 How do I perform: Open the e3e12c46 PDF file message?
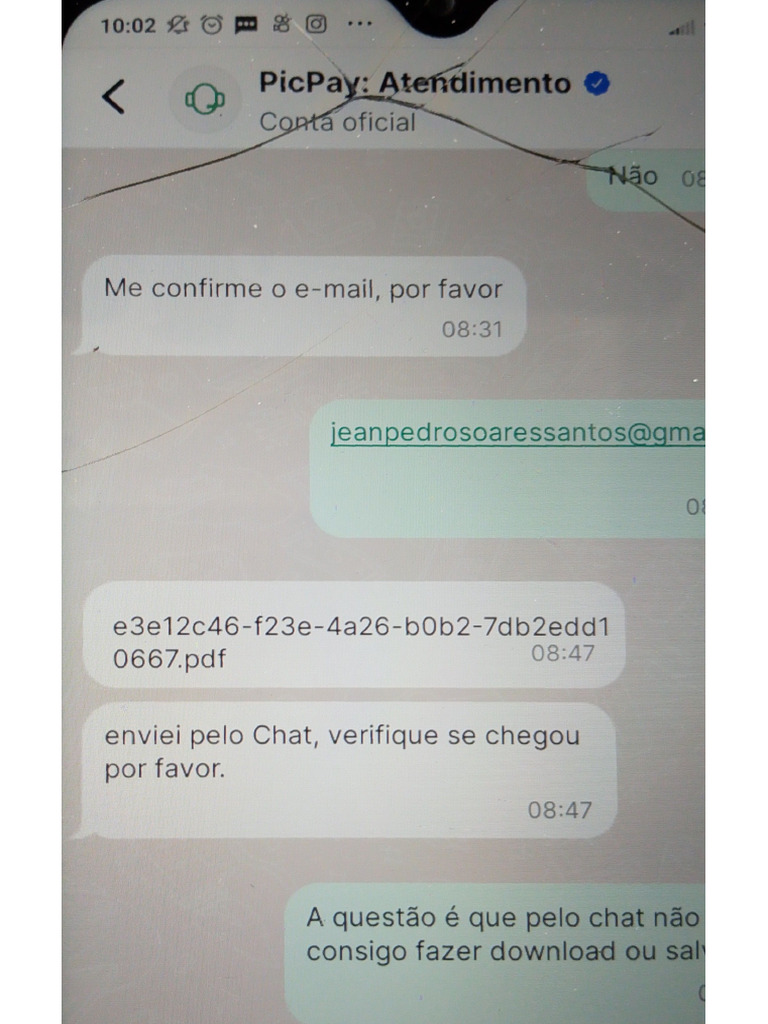click(x=354, y=635)
